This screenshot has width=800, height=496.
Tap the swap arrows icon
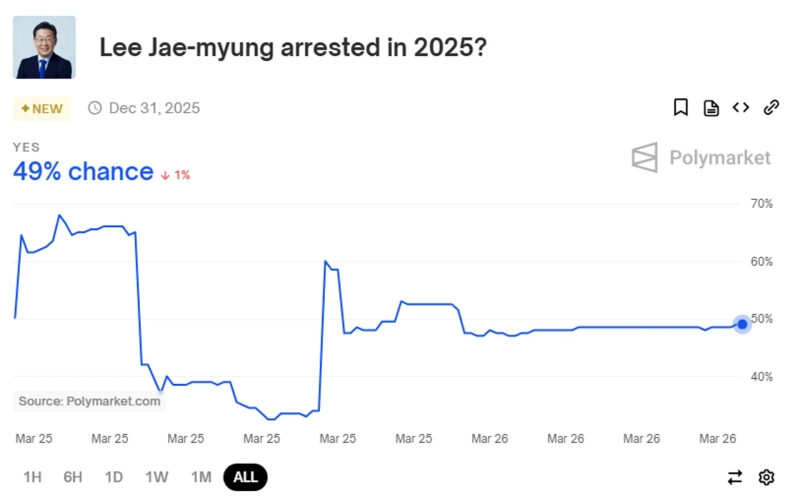pos(735,477)
